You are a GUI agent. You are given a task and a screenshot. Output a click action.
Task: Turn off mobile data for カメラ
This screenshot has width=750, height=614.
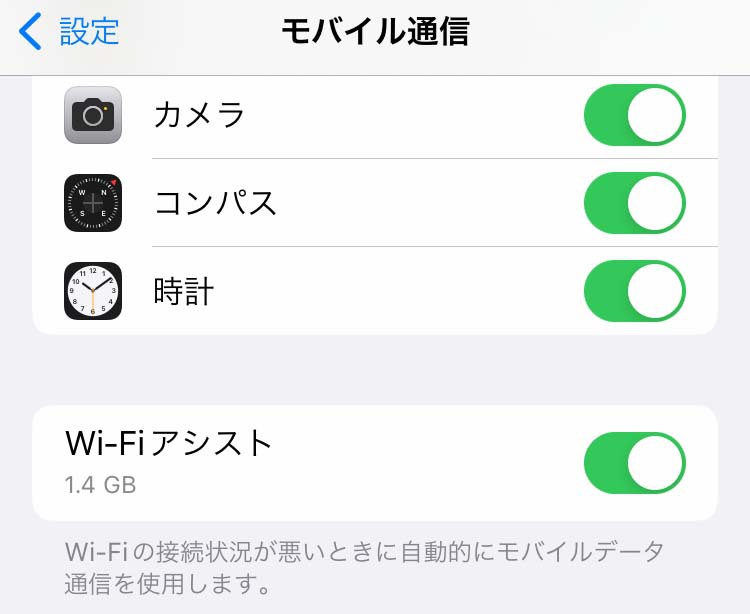tap(634, 115)
